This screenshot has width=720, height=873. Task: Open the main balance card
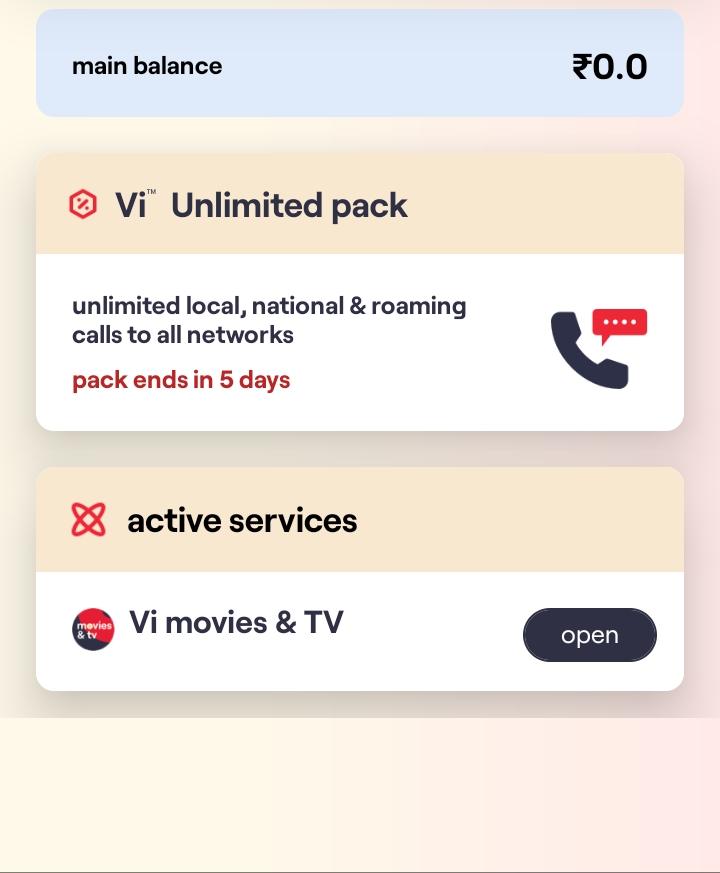click(360, 66)
